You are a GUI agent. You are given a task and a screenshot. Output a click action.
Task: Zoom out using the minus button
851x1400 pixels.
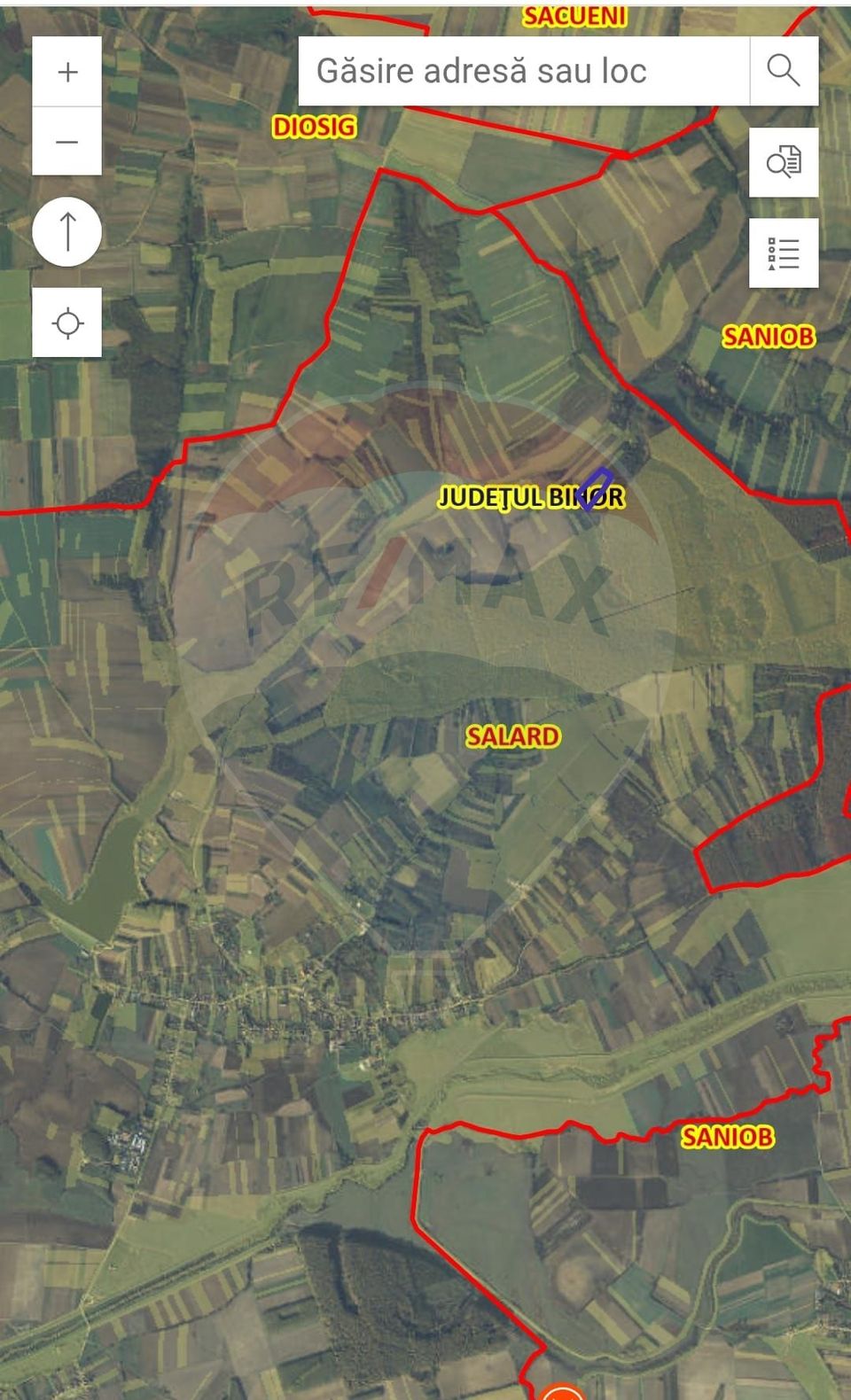click(67, 141)
